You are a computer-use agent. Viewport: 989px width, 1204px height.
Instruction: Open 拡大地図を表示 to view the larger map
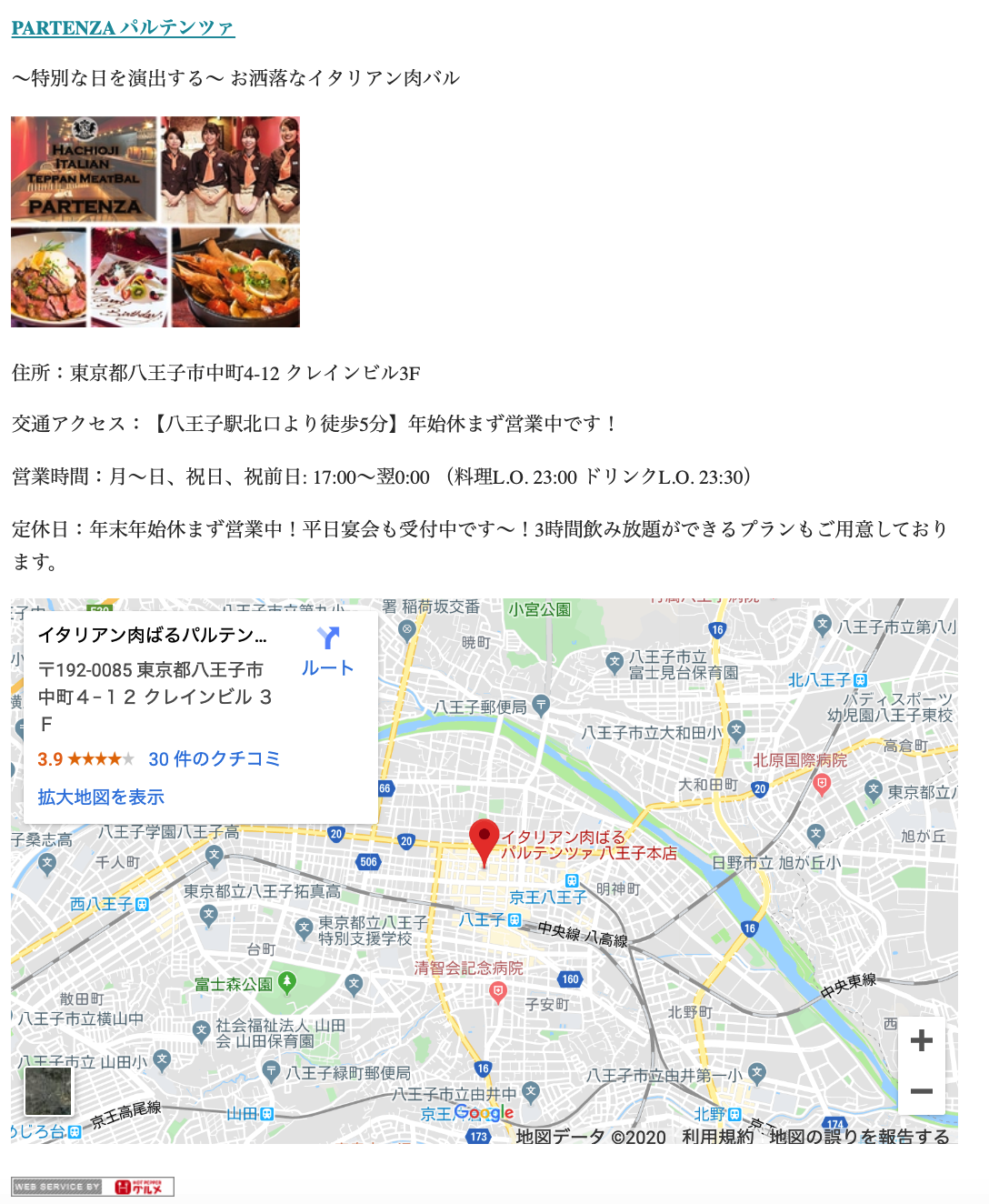click(101, 797)
